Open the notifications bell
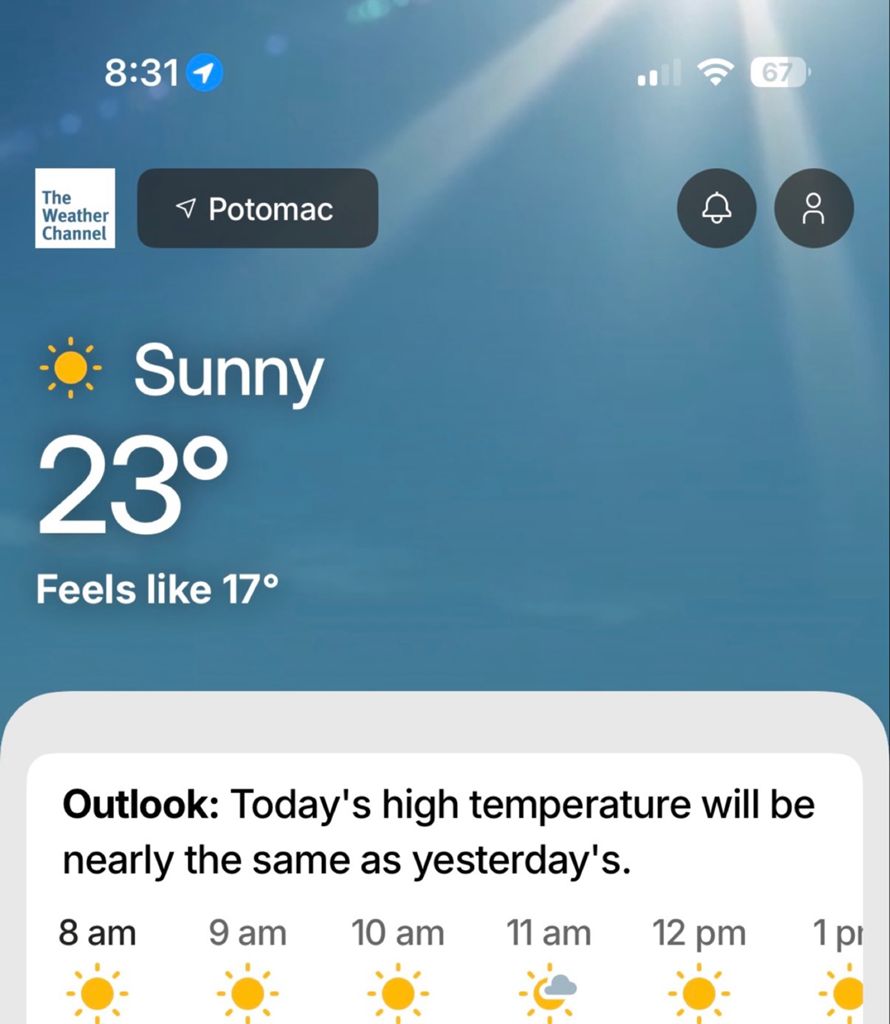The image size is (890, 1024). [716, 208]
